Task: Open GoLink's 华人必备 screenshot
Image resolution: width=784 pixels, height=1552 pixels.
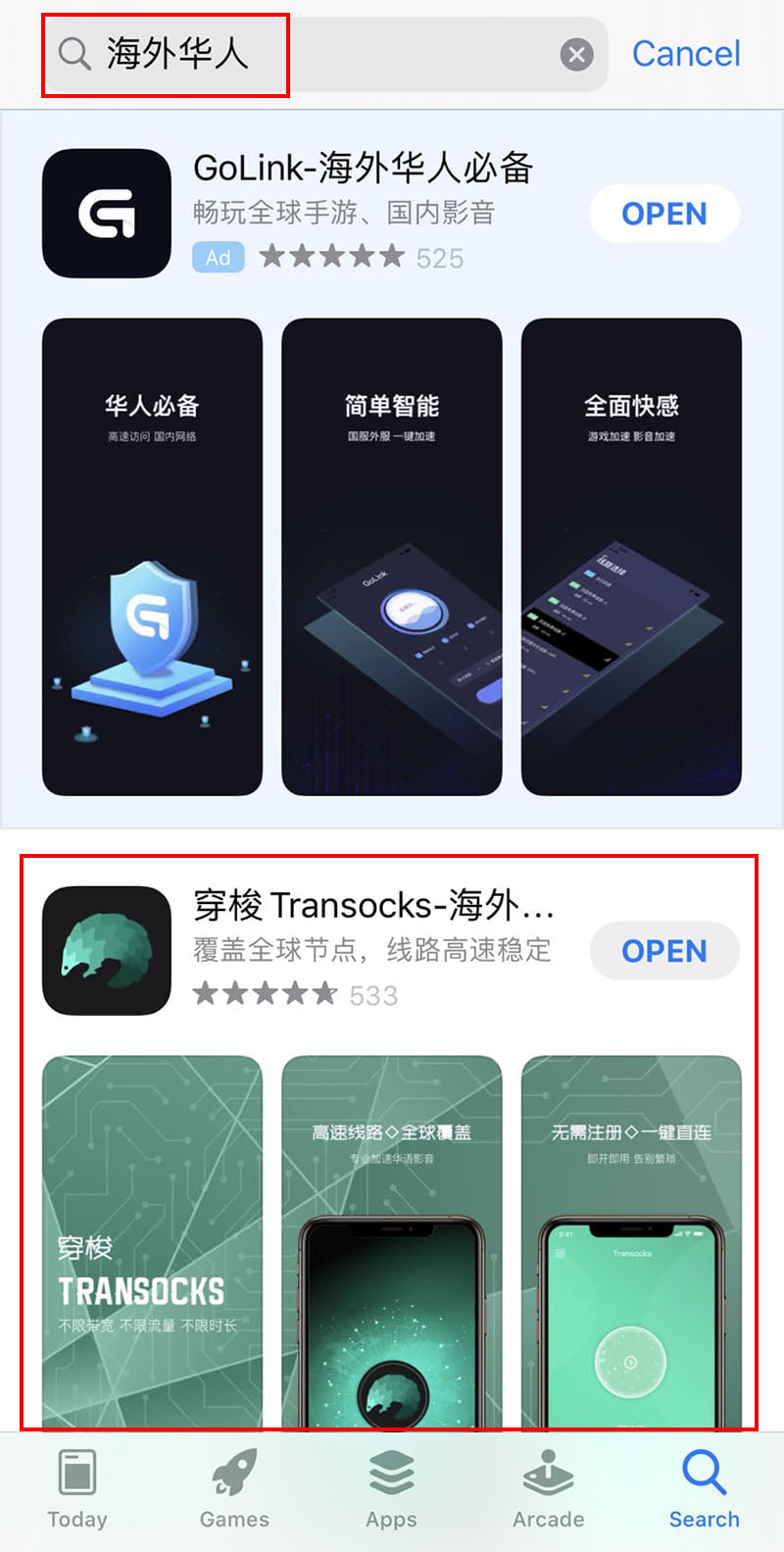Action: coord(152,556)
